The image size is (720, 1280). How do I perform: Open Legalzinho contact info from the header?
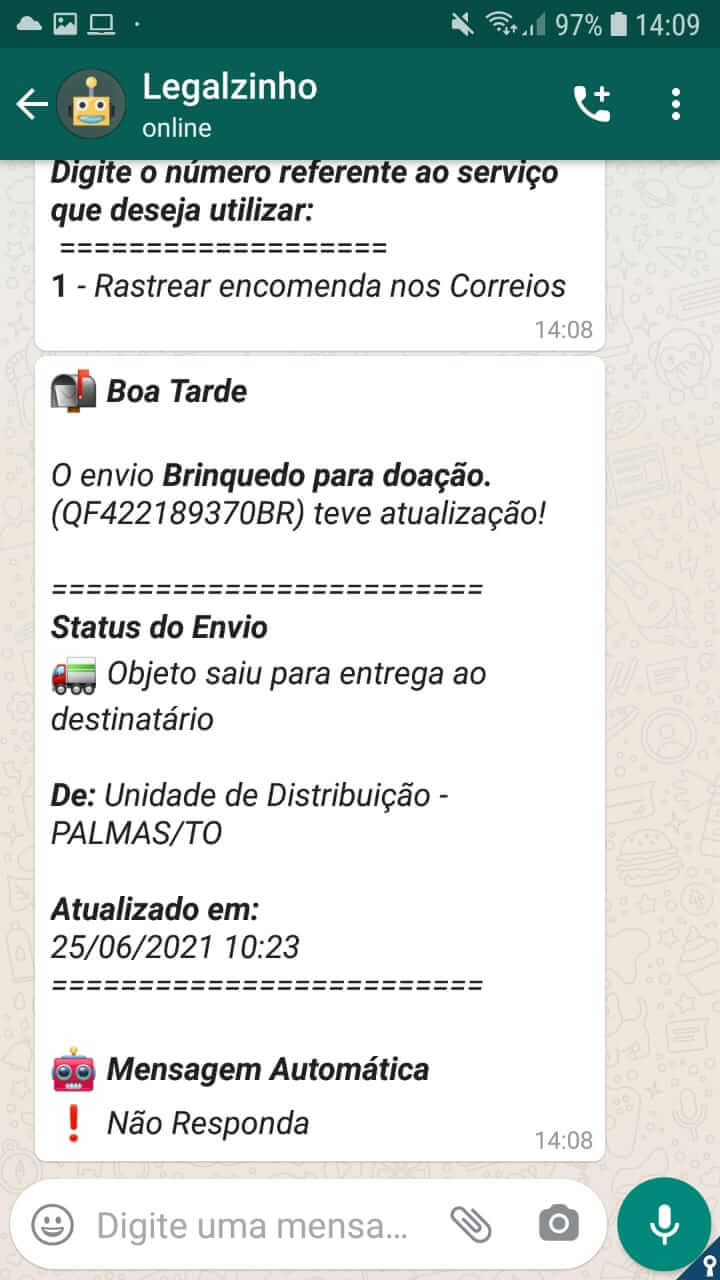point(229,104)
